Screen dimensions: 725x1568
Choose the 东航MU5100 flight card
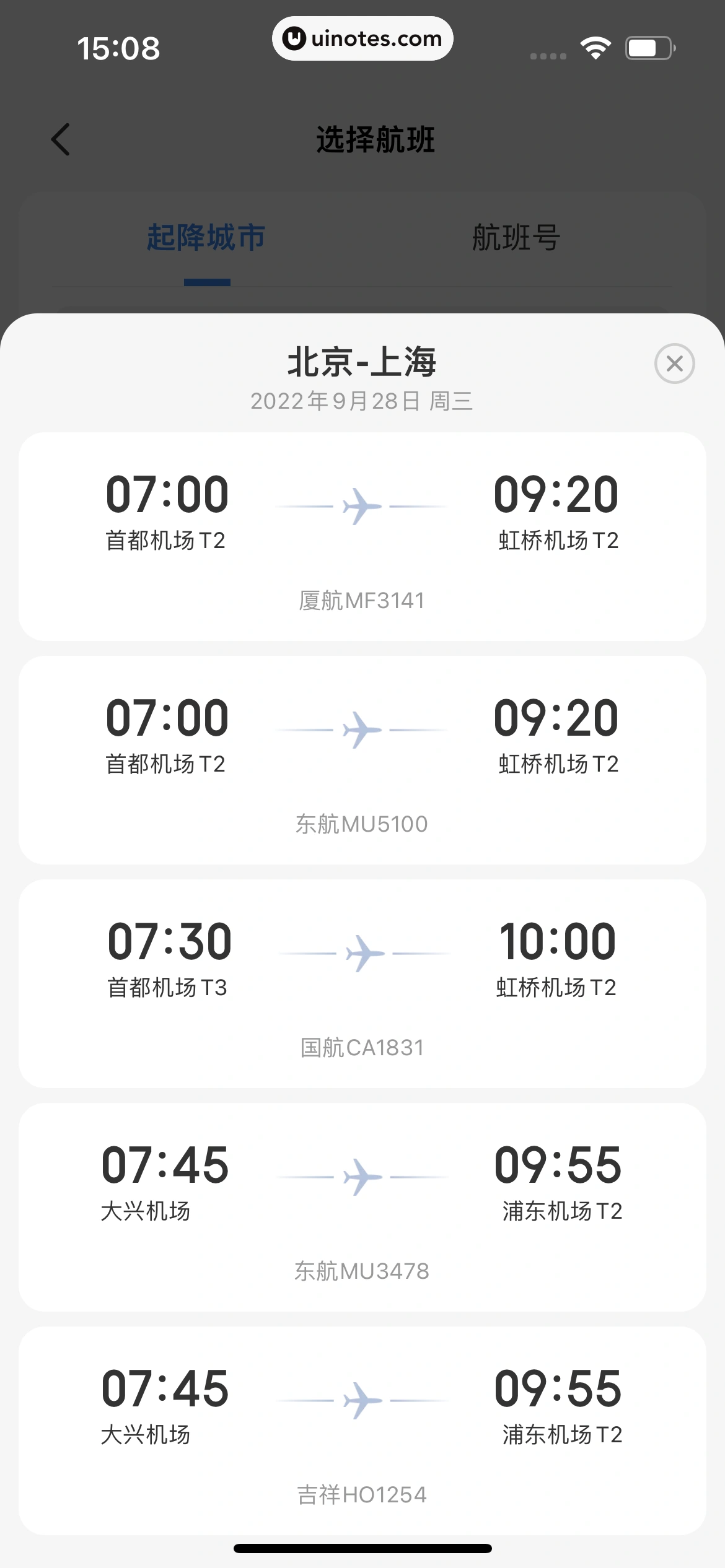tap(362, 760)
